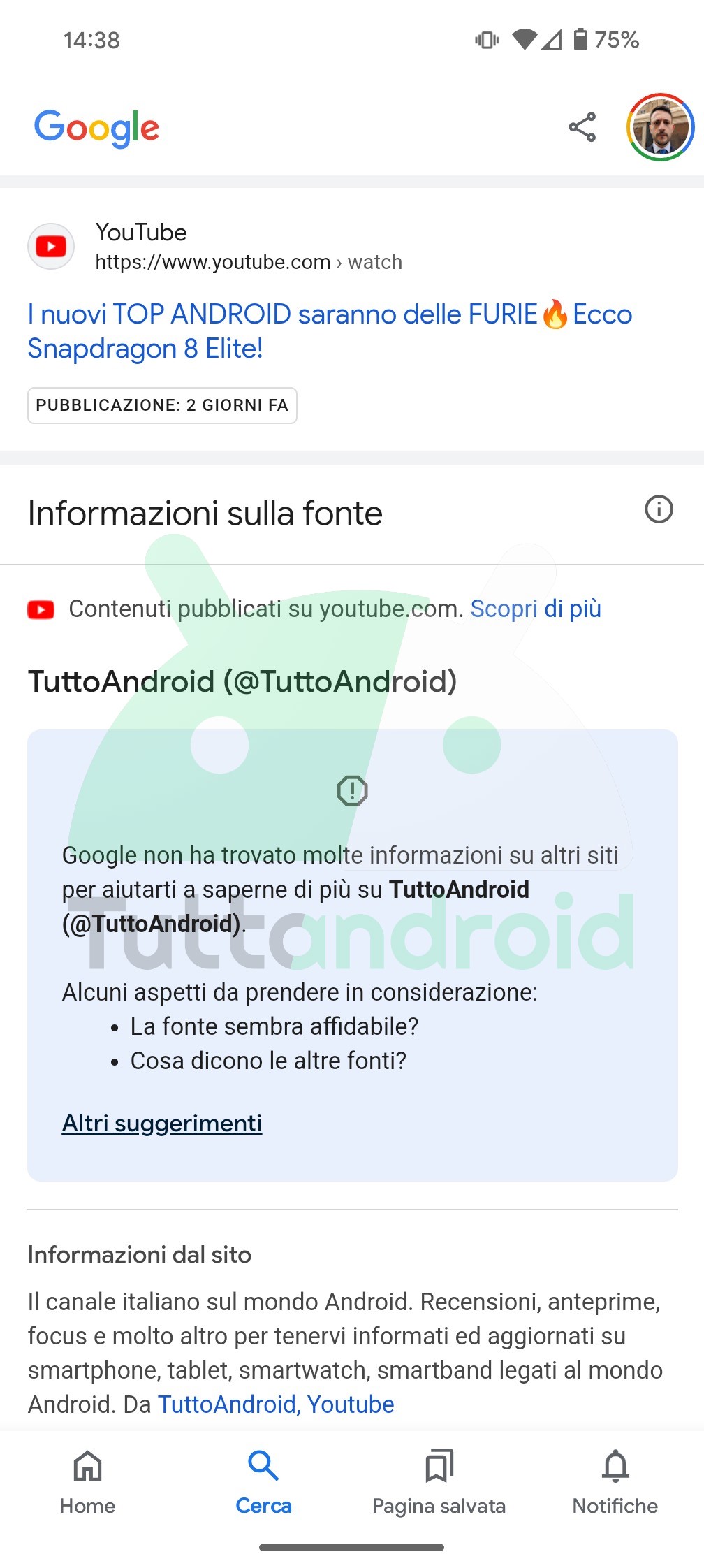Share this page via the share icon
The width and height of the screenshot is (704, 1568).
tap(582, 127)
